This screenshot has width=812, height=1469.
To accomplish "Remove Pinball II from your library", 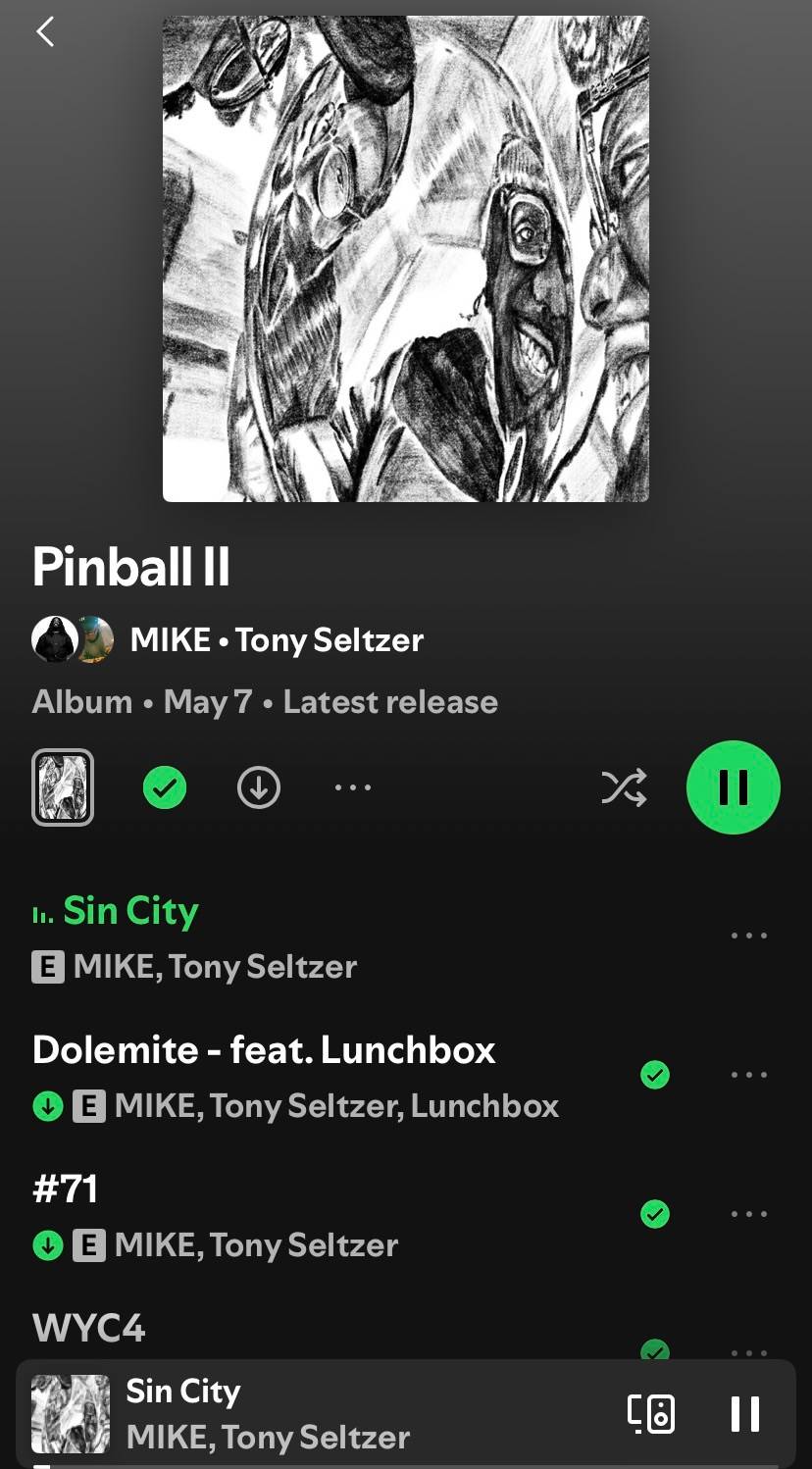I will pyautogui.click(x=165, y=787).
